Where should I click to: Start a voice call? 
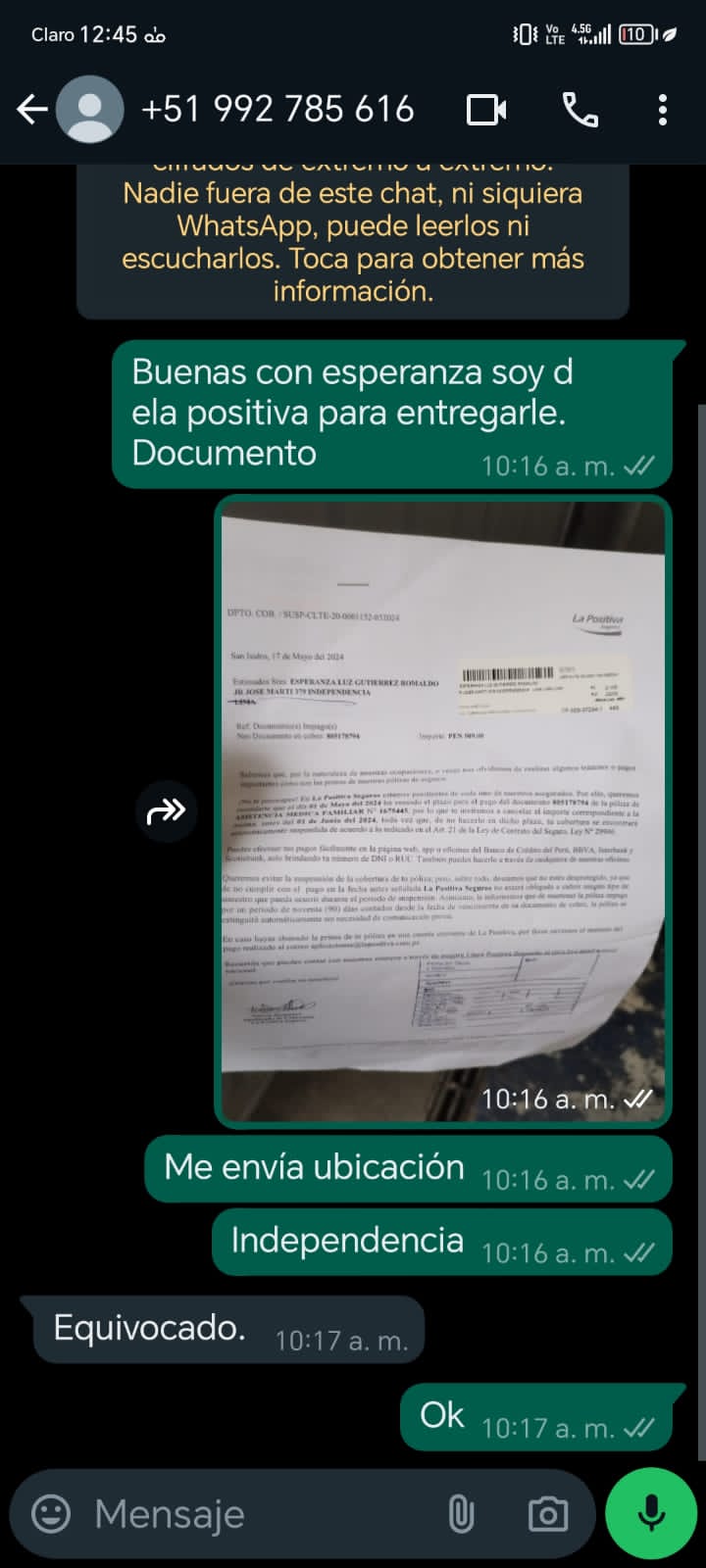tap(580, 110)
